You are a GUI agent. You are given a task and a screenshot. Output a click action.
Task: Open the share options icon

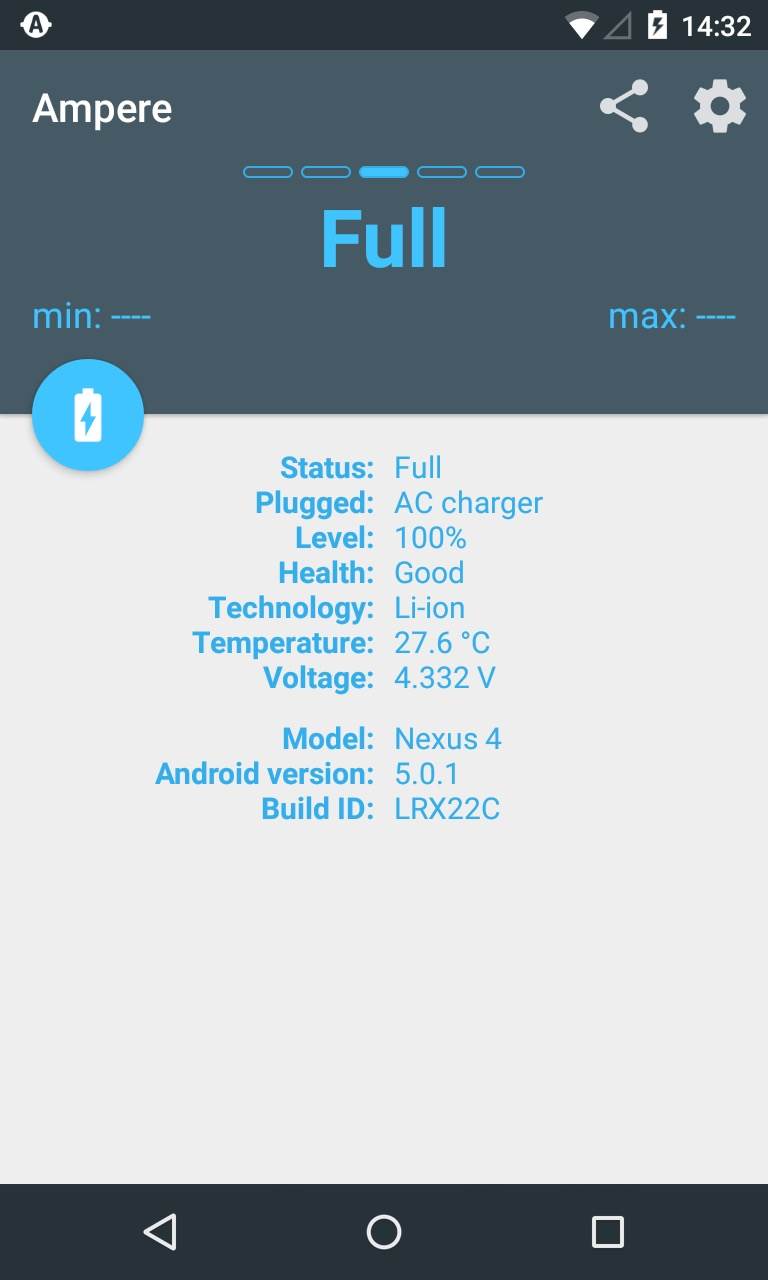623,107
